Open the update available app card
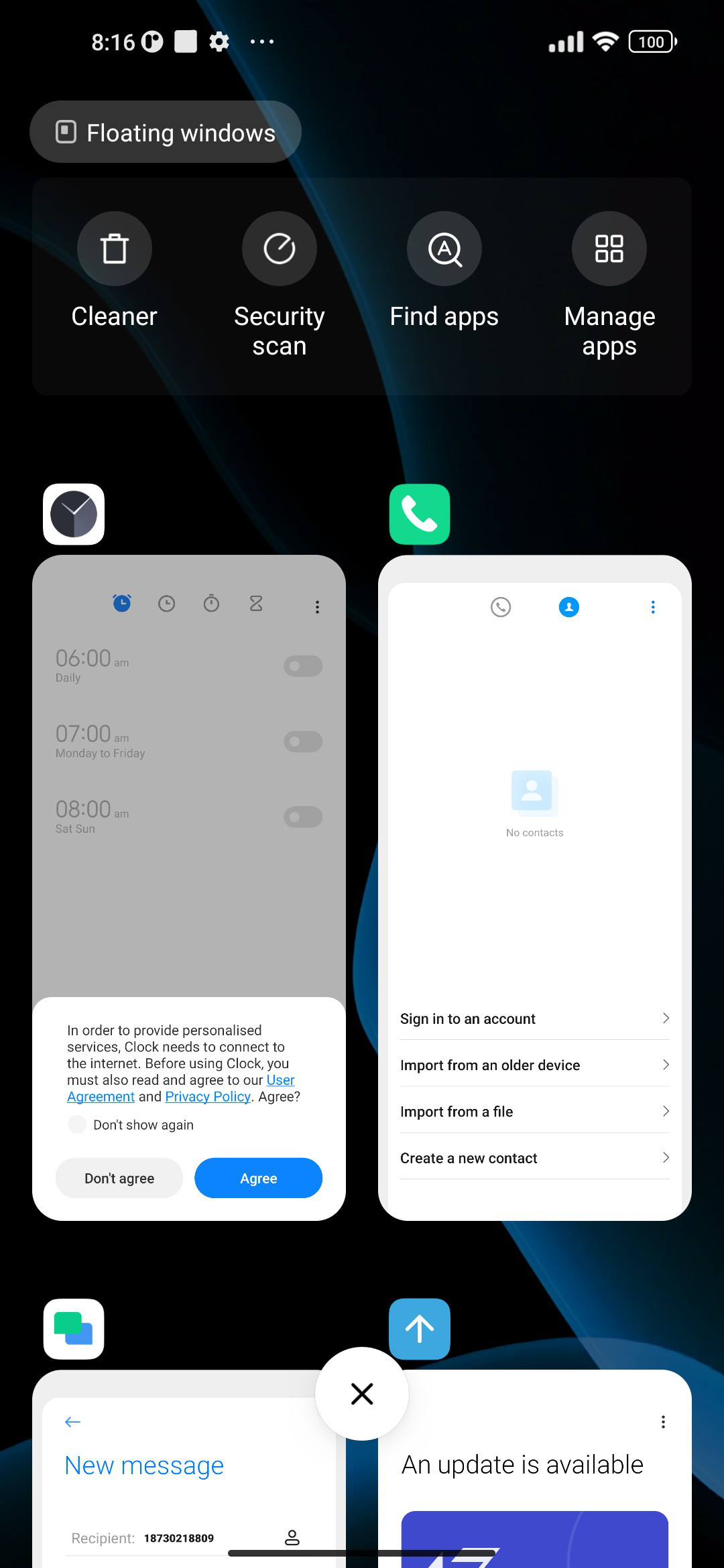Viewport: 724px width, 1568px height. [x=535, y=1469]
